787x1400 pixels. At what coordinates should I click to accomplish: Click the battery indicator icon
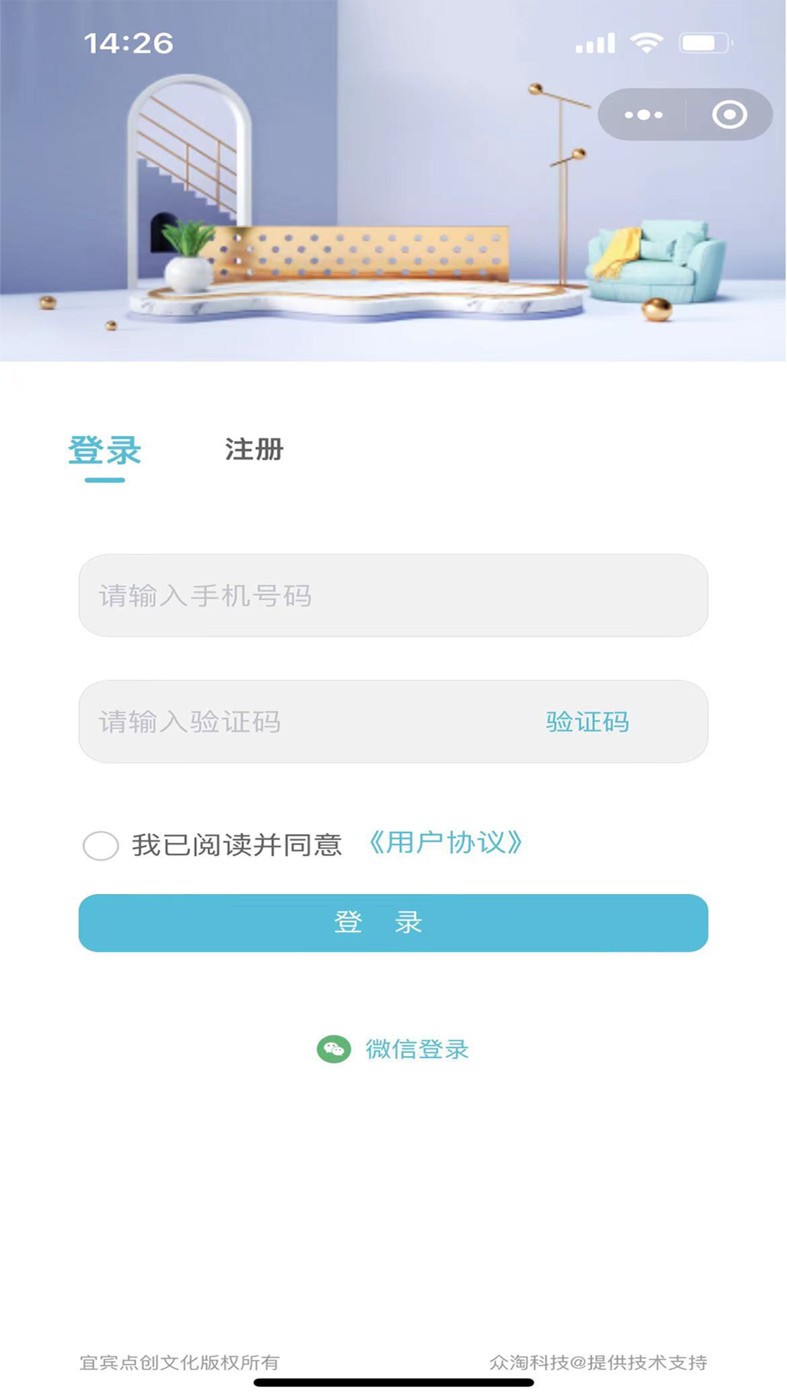click(x=703, y=43)
